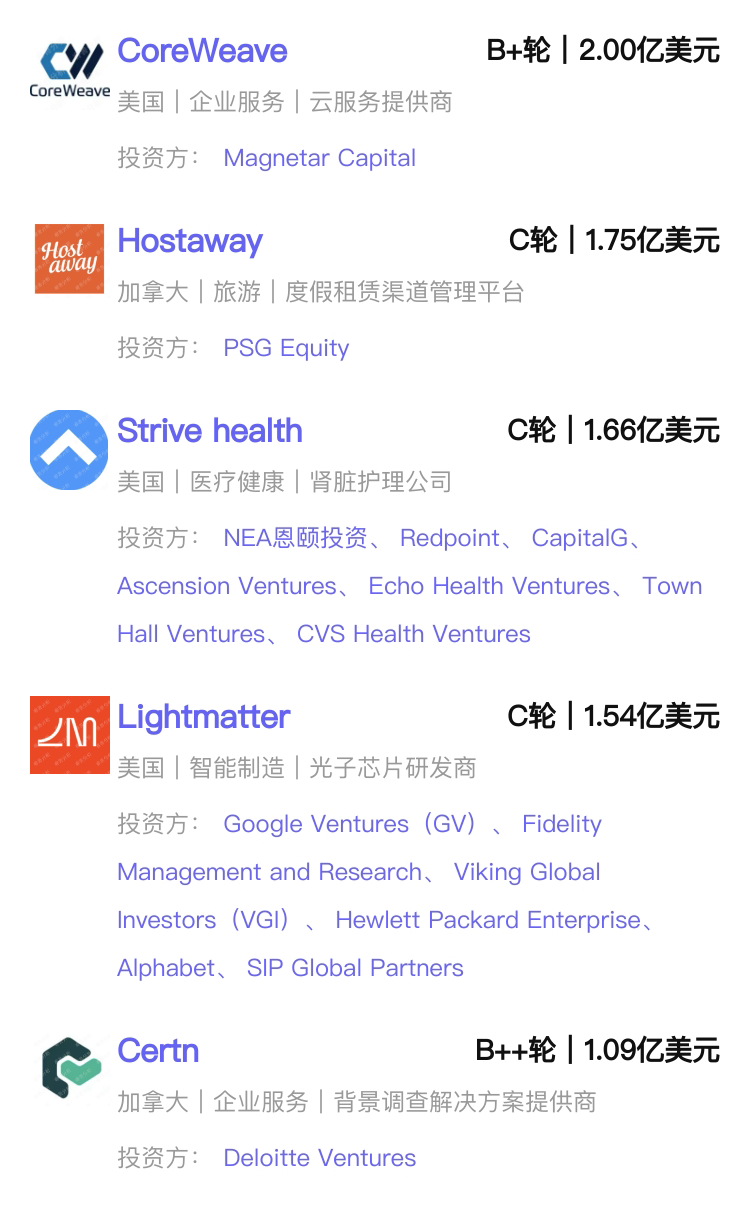This screenshot has height=1210, width=750.
Task: Select investor CapitalG
Action: pyautogui.click(x=580, y=538)
